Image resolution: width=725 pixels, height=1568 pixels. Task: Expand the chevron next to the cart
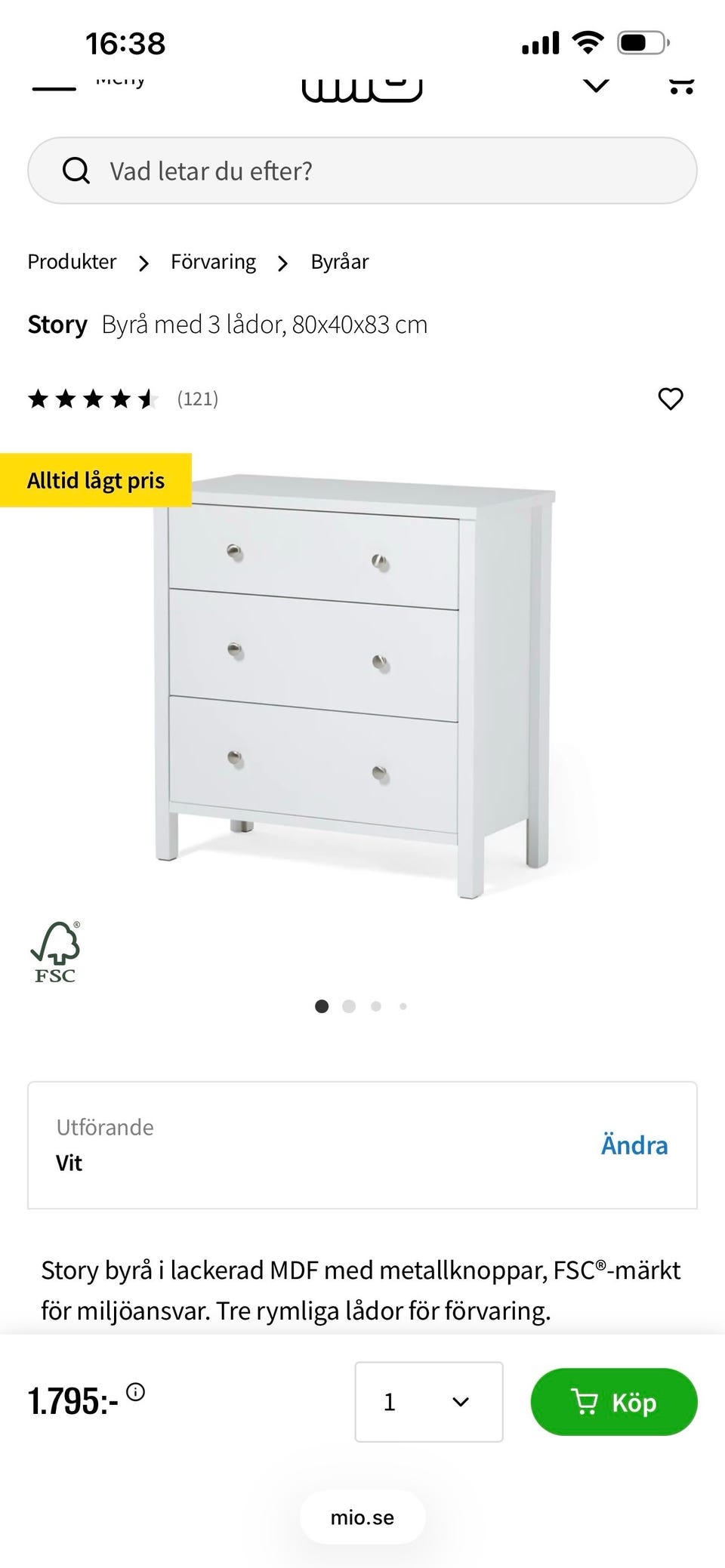595,85
